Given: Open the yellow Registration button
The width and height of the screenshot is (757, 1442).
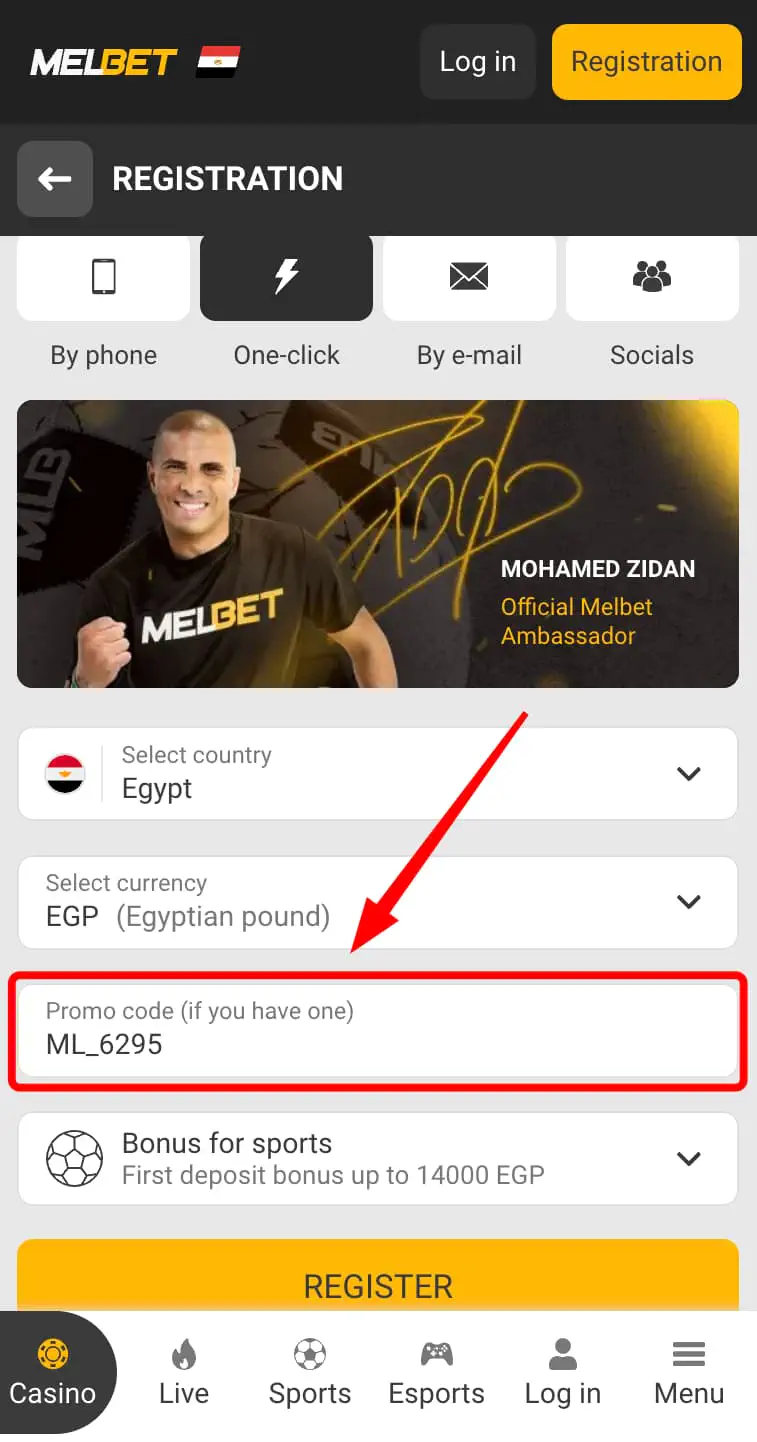Looking at the screenshot, I should (x=646, y=62).
